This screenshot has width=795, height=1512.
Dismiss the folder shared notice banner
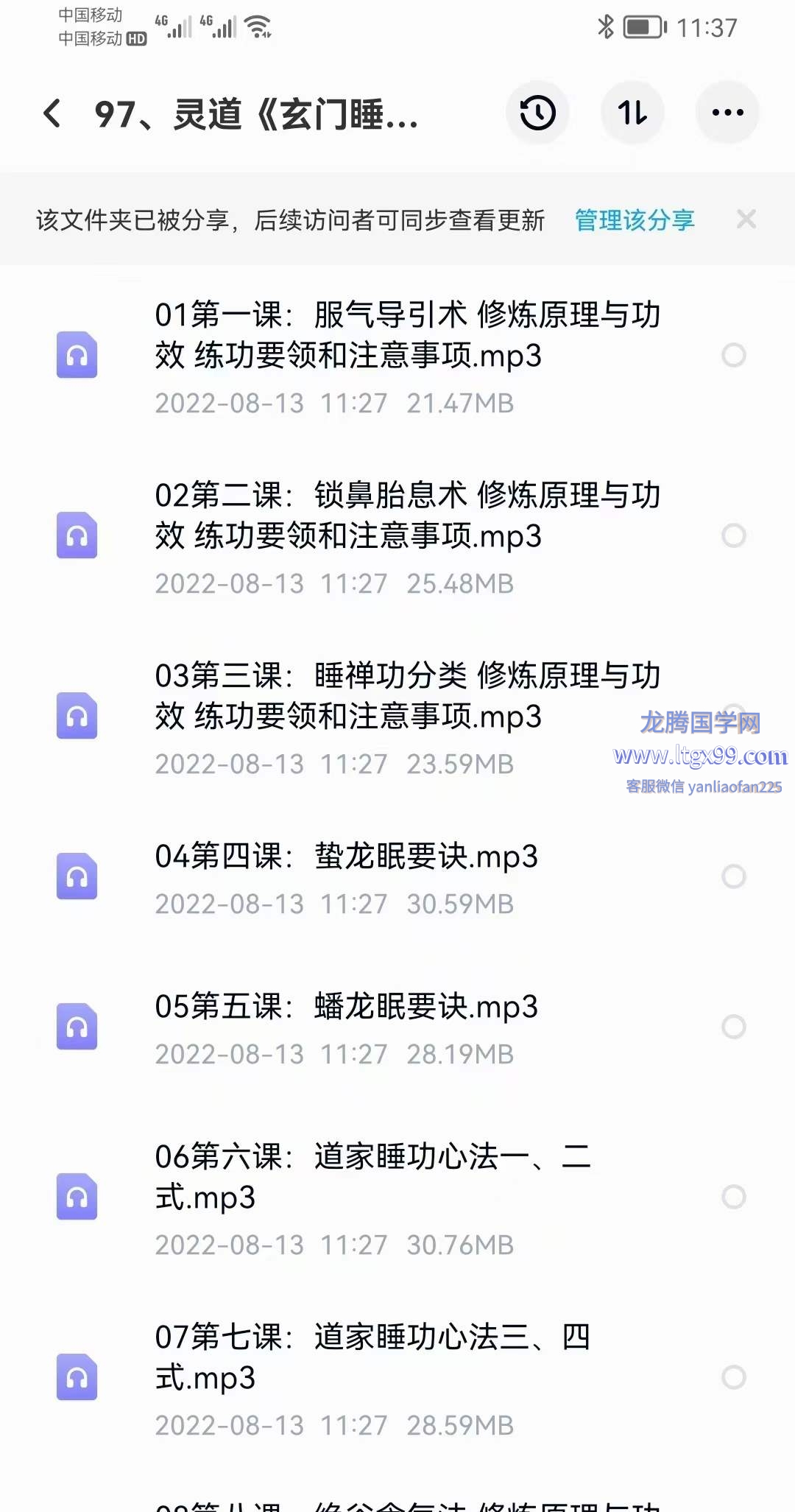[x=746, y=219]
